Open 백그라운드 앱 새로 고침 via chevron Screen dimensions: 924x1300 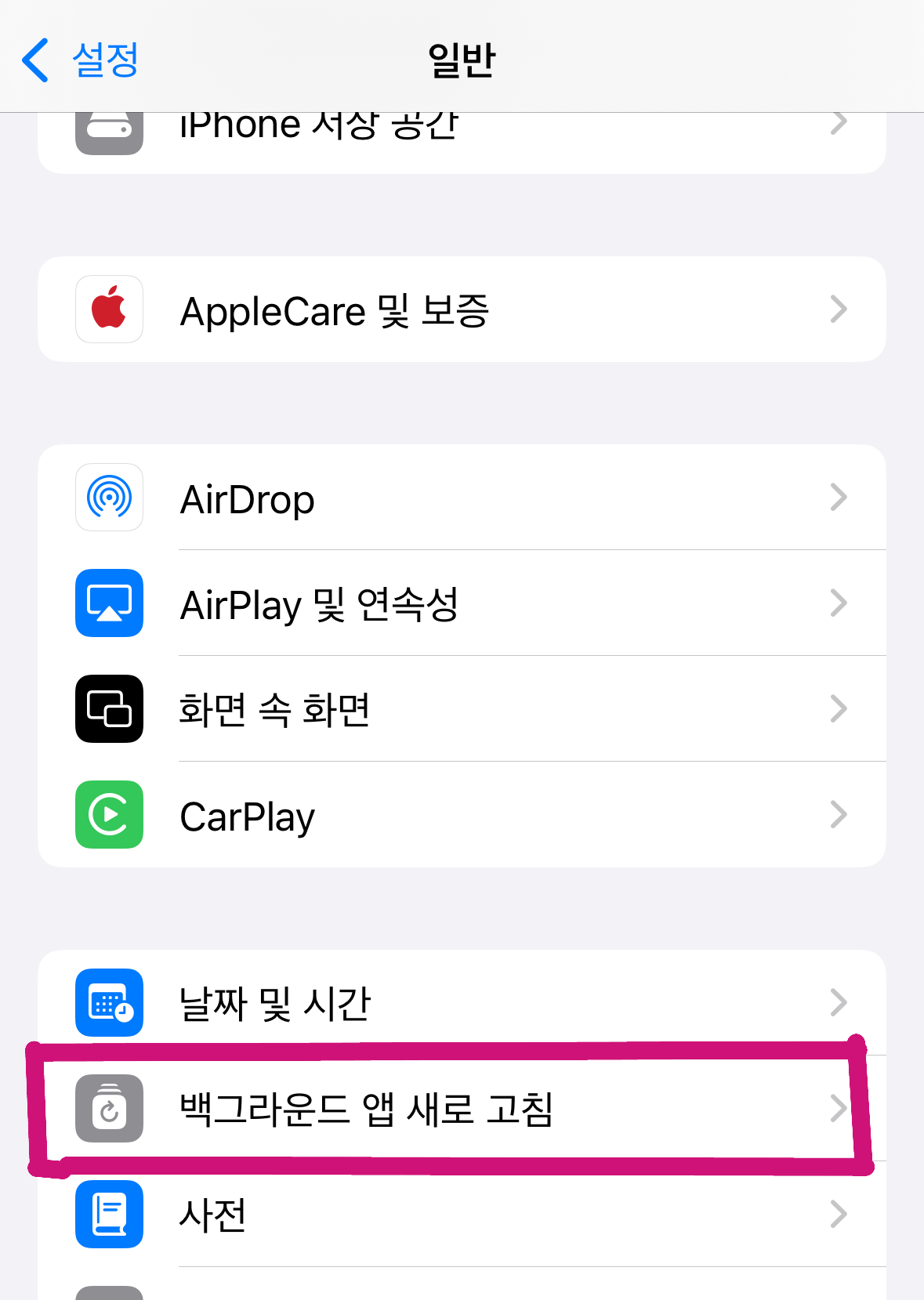click(839, 1109)
